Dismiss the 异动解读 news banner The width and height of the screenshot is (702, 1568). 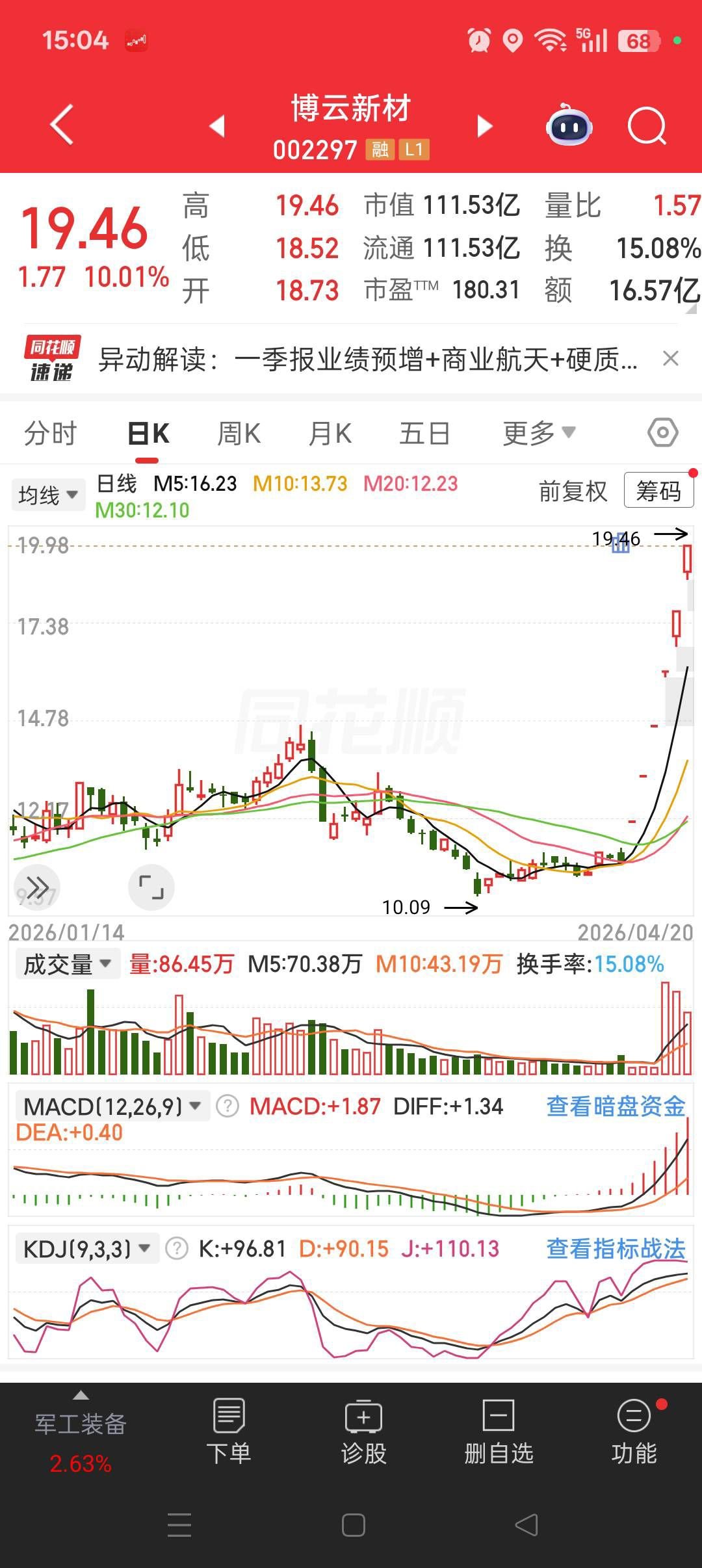click(x=671, y=358)
